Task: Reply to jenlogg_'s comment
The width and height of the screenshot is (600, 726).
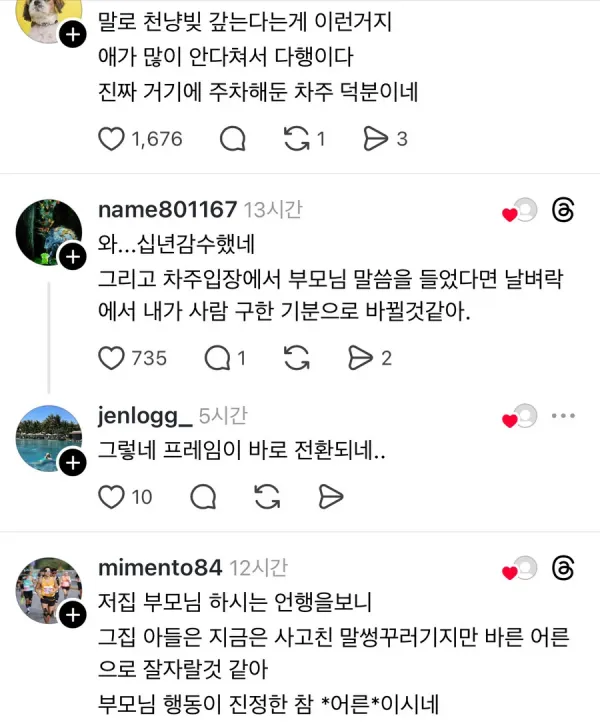Action: pos(203,495)
